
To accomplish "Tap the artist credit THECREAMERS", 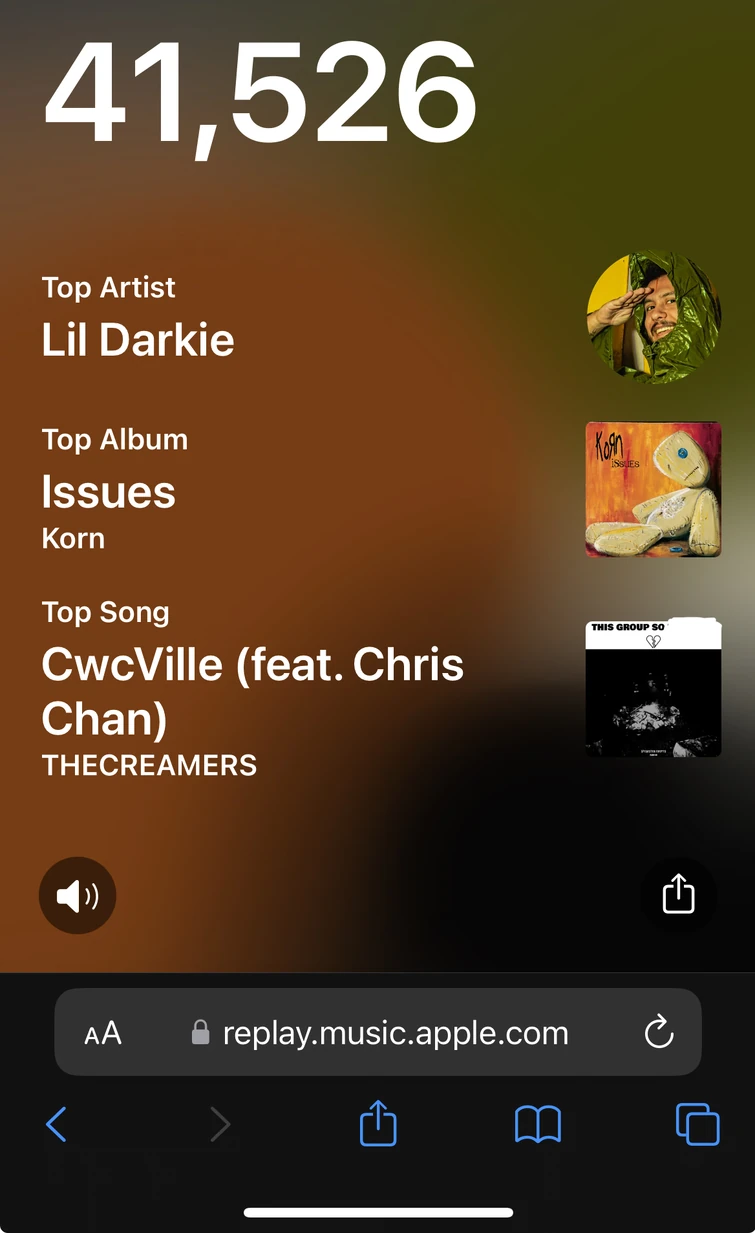I will [148, 765].
